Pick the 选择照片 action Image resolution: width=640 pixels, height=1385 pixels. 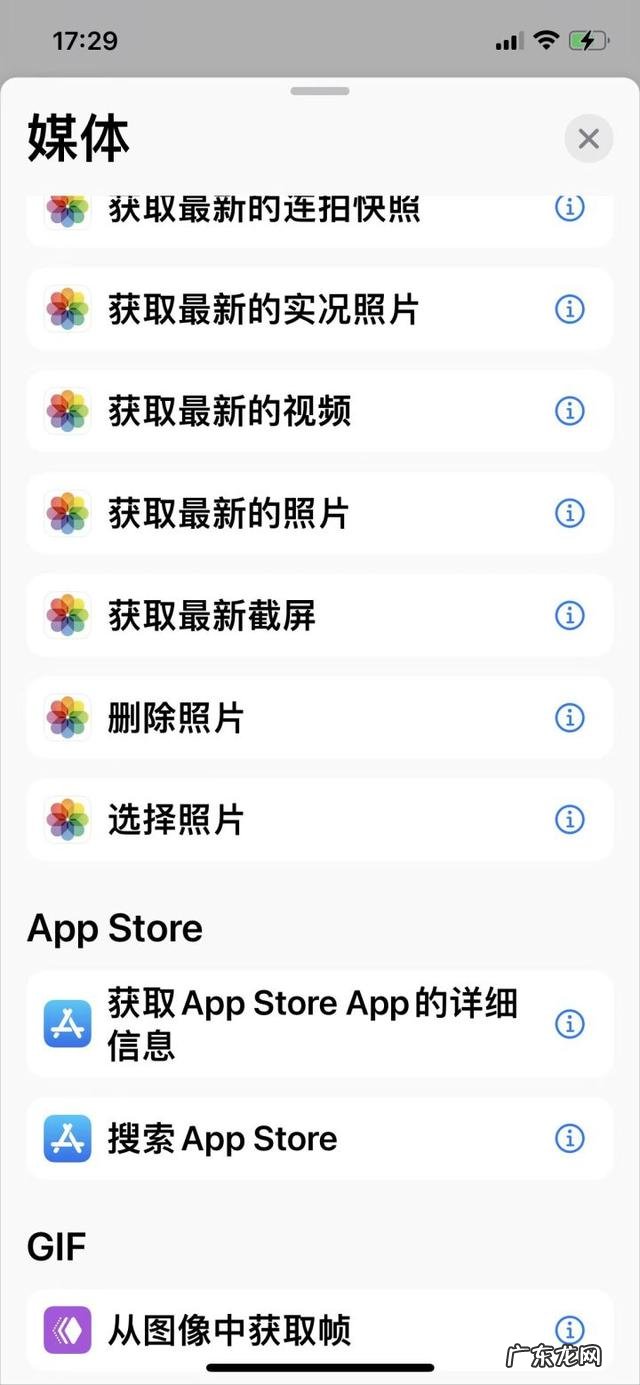click(x=176, y=820)
